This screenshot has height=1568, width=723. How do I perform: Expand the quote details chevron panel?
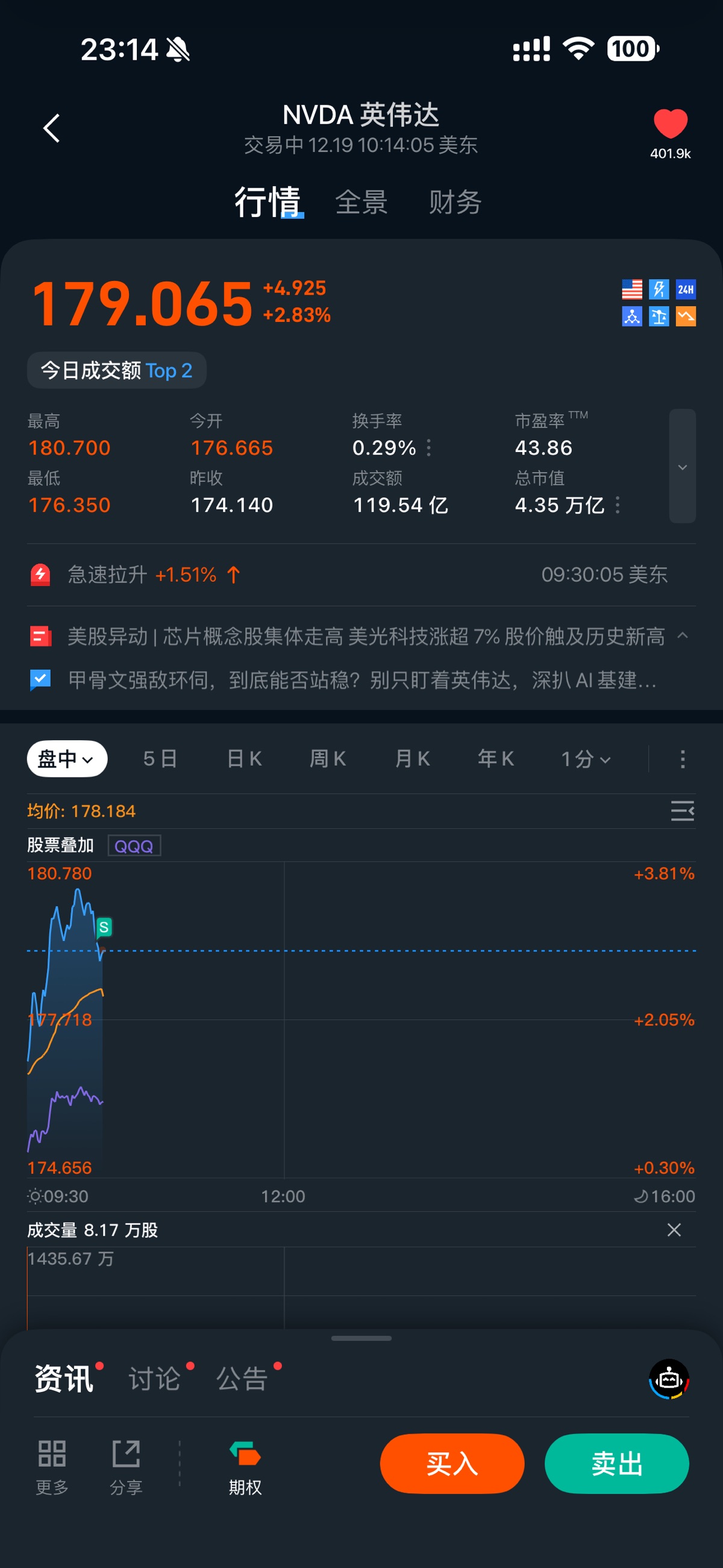[682, 466]
